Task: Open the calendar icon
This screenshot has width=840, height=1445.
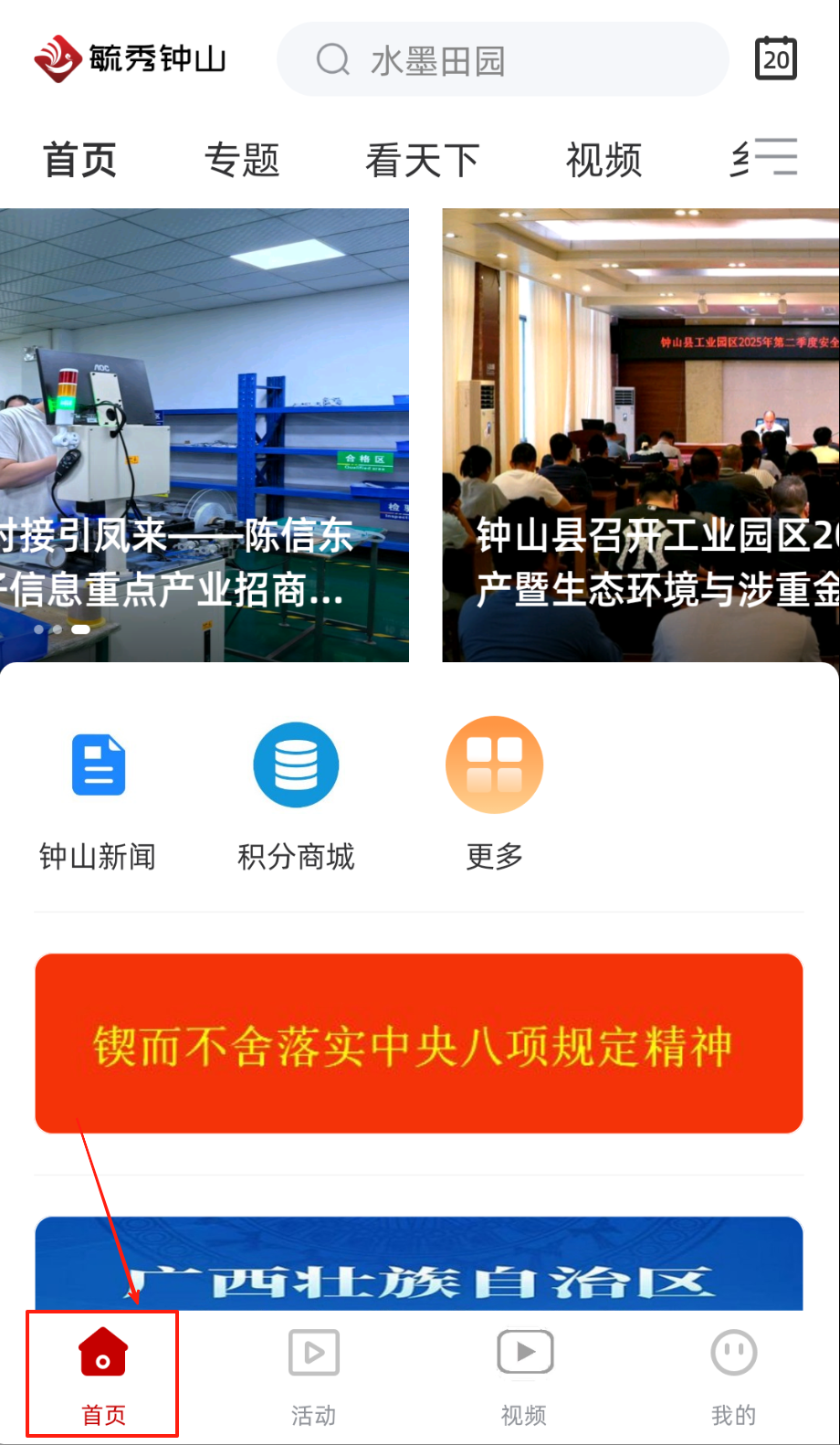Action: [776, 59]
